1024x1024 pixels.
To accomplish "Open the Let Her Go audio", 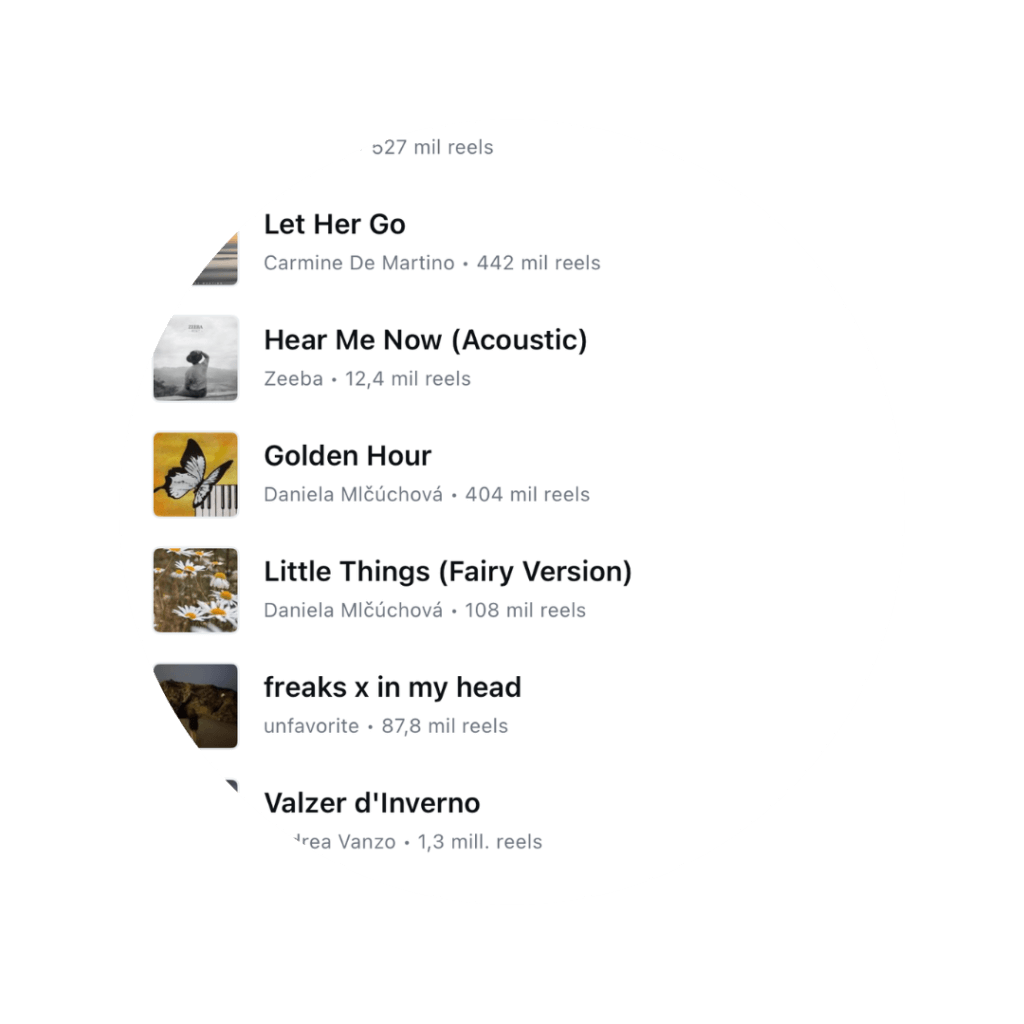I will [334, 225].
